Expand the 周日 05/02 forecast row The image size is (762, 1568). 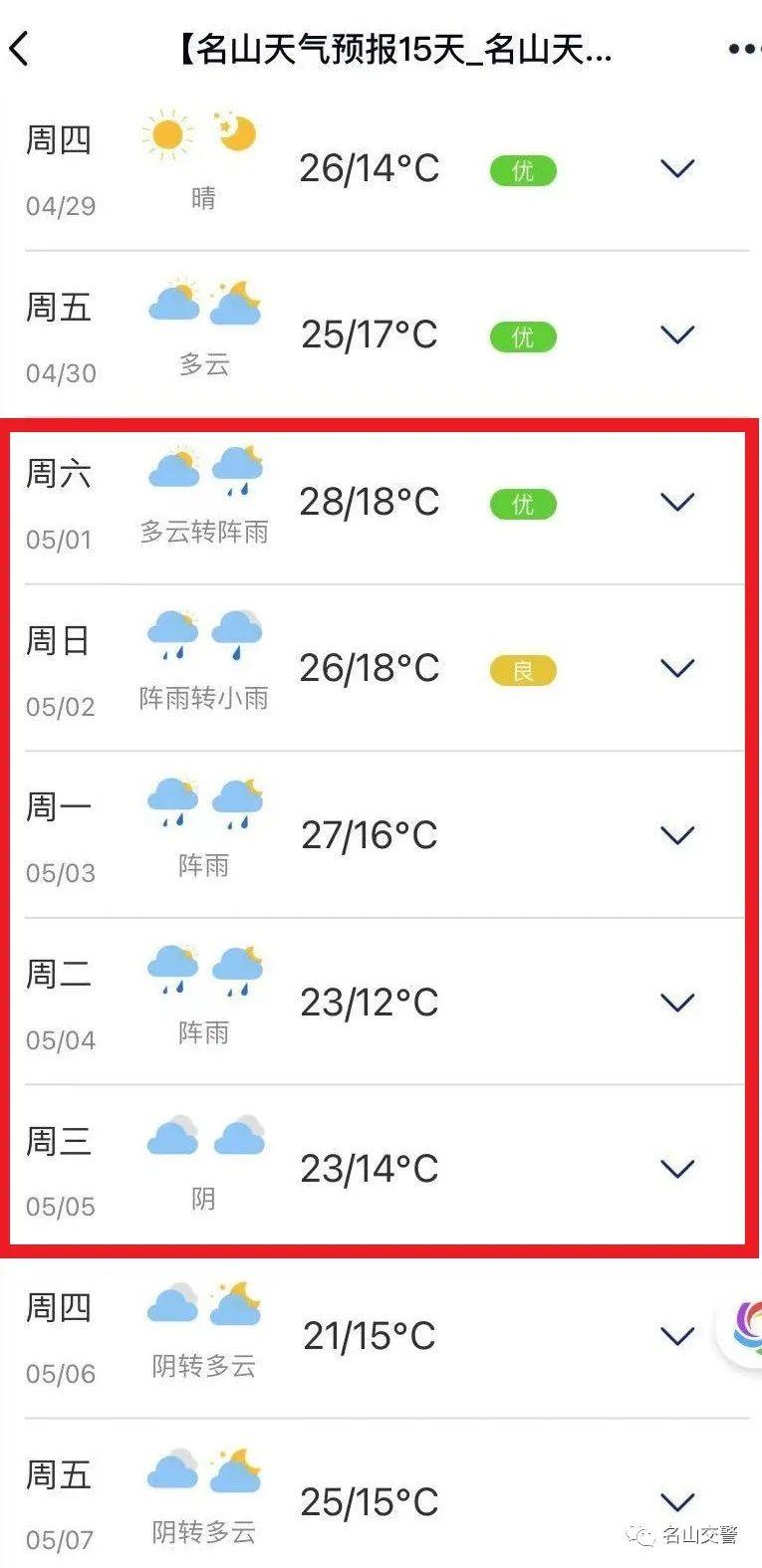677,668
